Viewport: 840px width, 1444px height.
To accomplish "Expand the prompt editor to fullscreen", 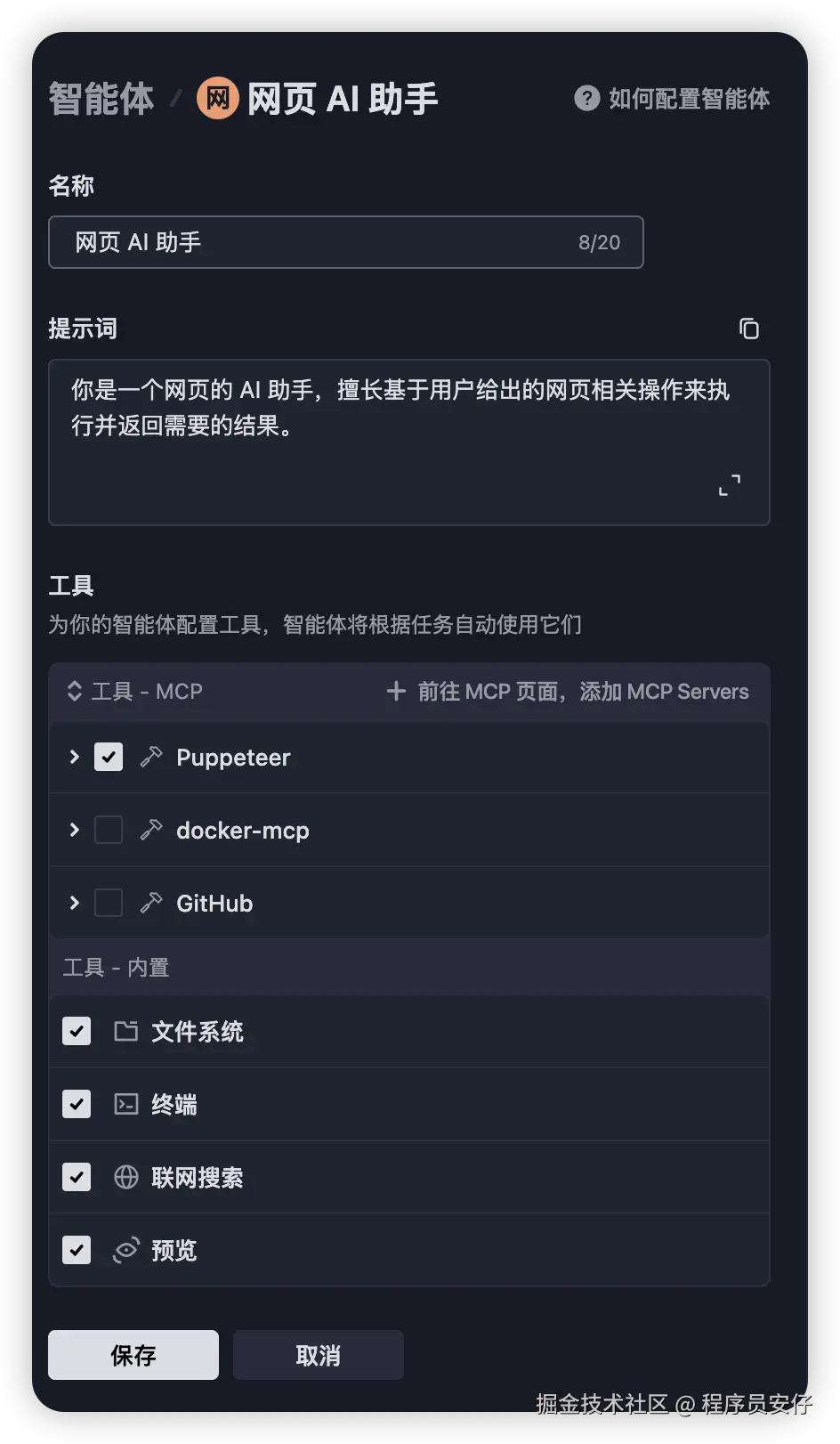I will (x=730, y=485).
